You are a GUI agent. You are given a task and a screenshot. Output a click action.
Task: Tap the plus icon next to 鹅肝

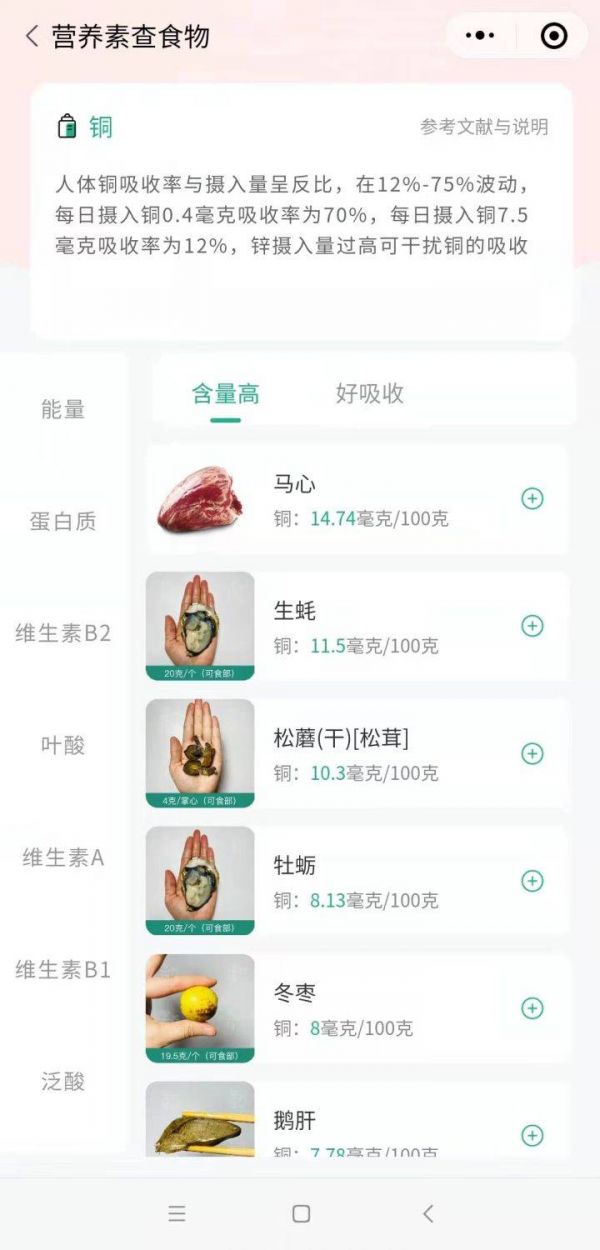coord(533,1136)
